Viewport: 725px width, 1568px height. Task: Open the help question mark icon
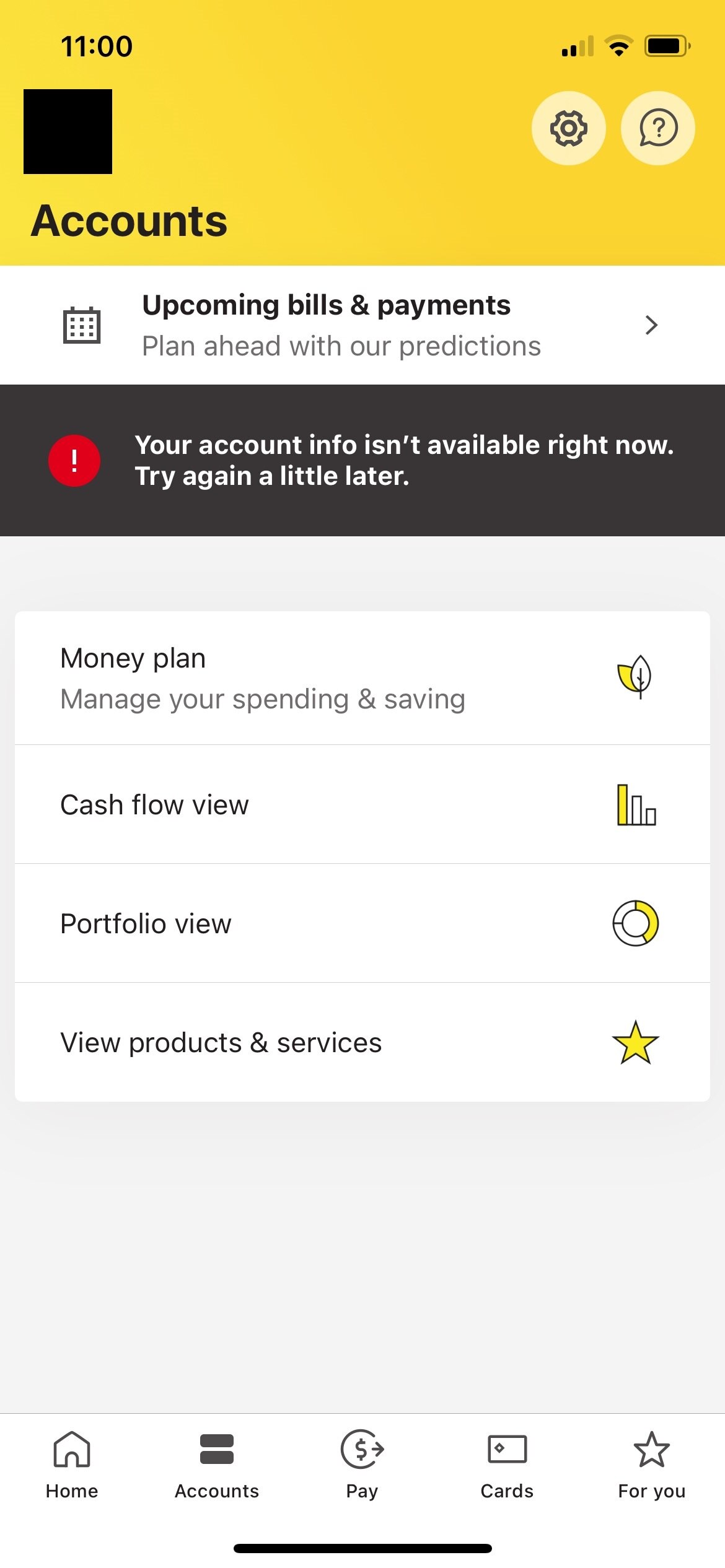[657, 128]
